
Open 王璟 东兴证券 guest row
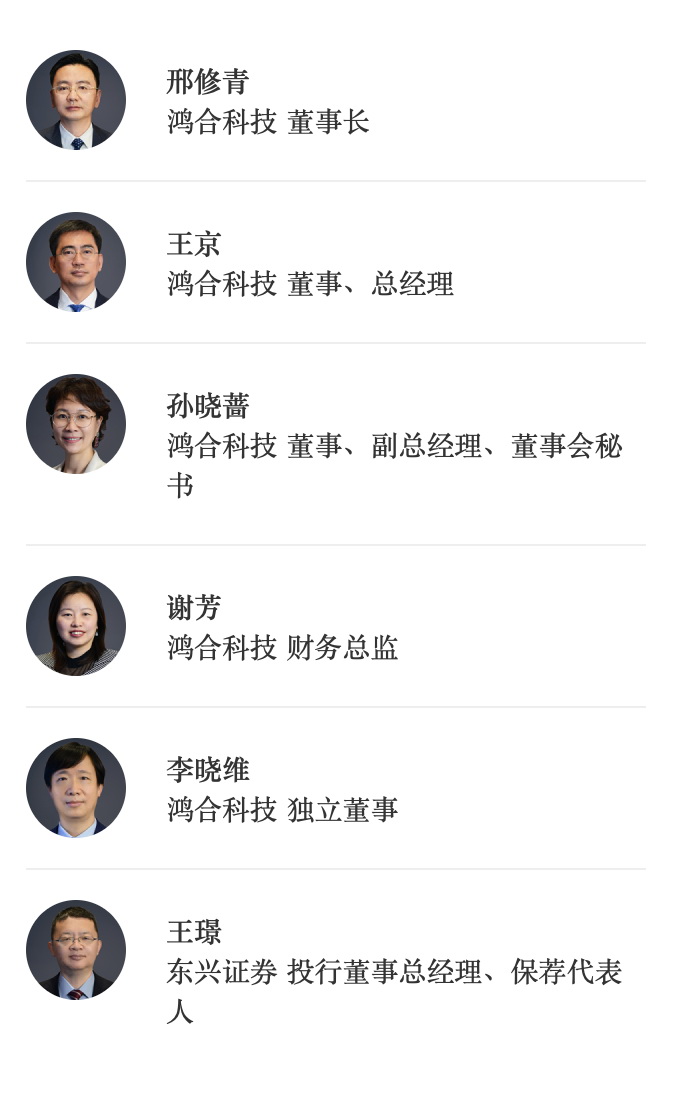click(x=336, y=971)
